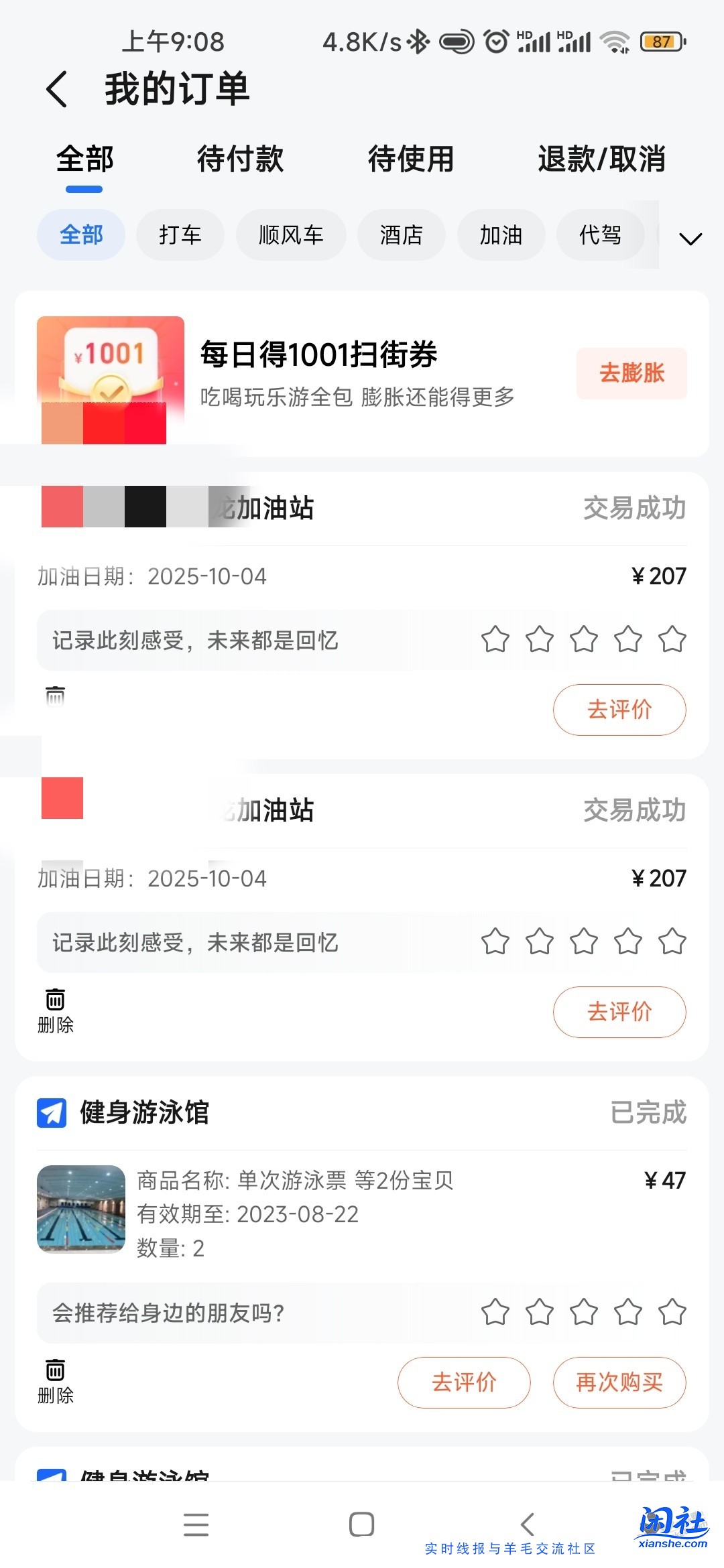Expand more category filters with the chevron

(x=690, y=239)
